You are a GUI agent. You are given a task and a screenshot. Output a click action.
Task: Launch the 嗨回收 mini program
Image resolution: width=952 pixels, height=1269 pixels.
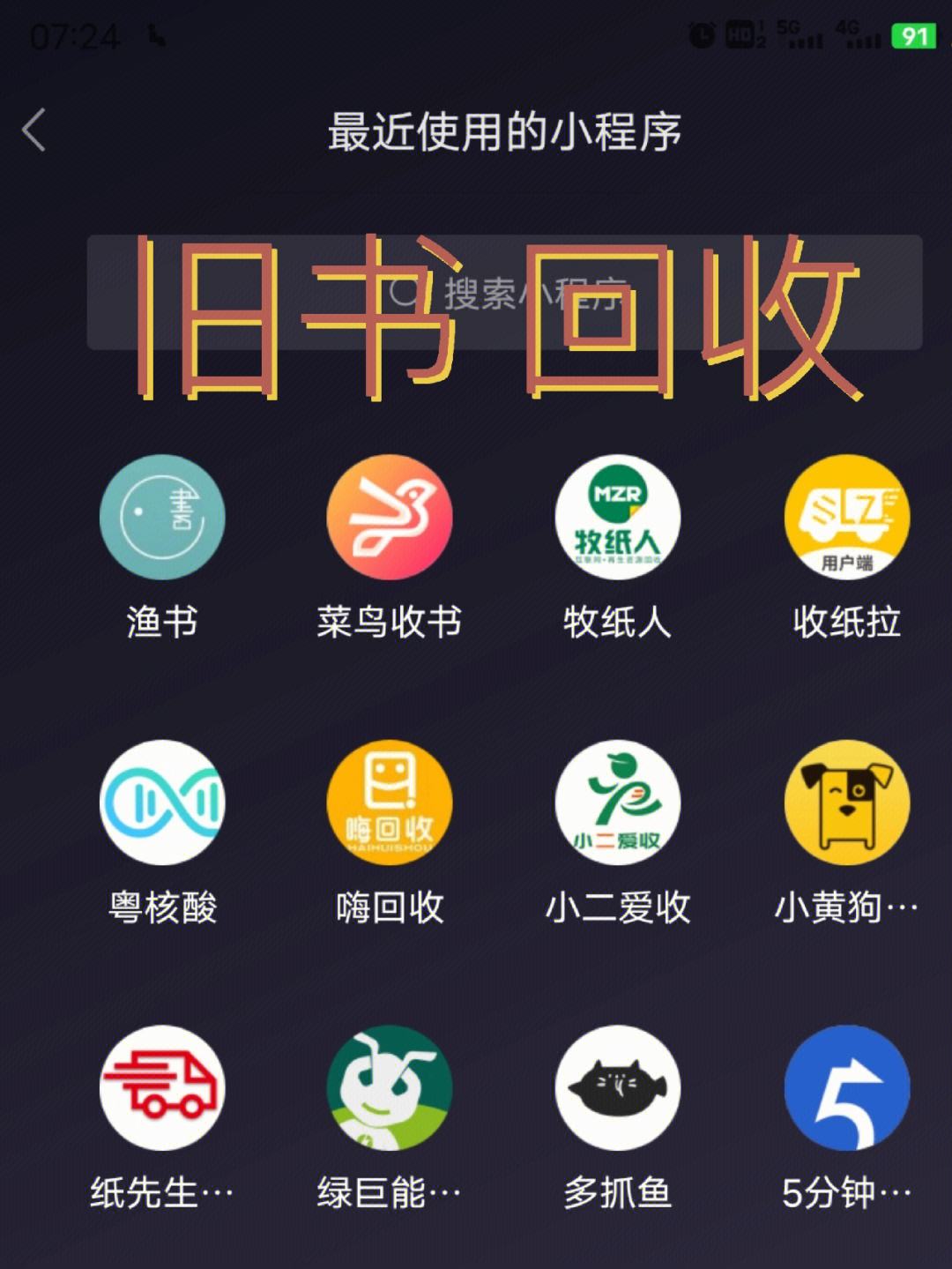click(x=389, y=802)
